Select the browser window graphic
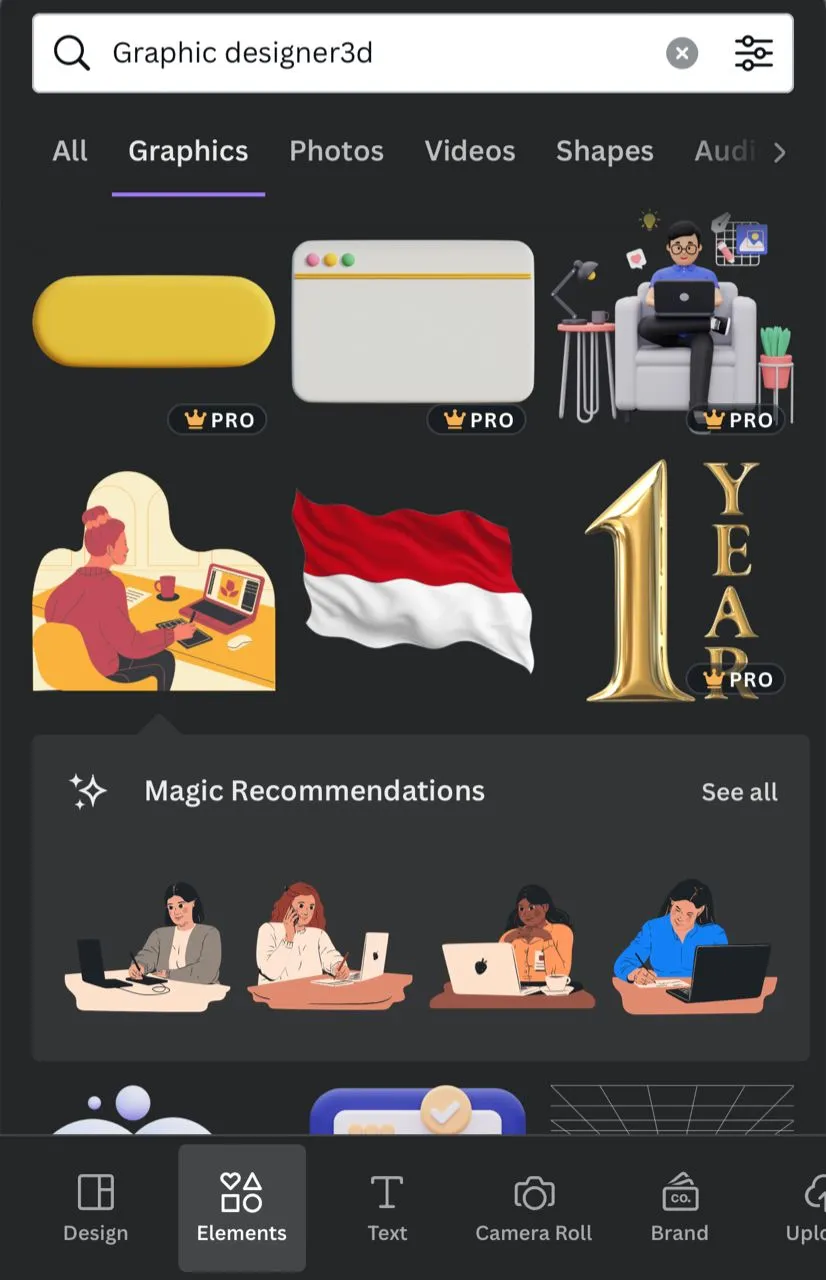The width and height of the screenshot is (826, 1280). [412, 320]
